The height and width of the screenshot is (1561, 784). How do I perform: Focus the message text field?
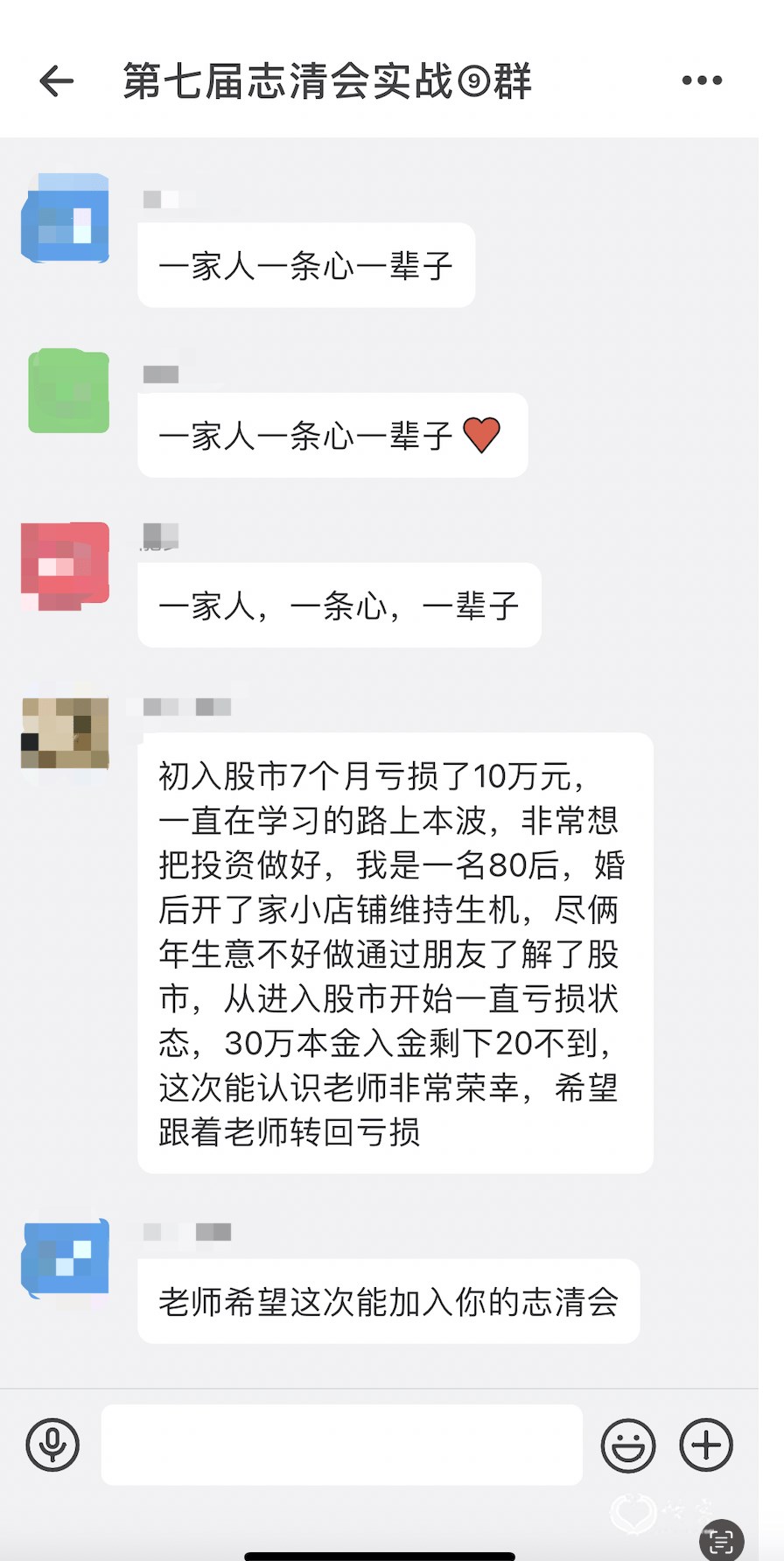[x=341, y=1445]
